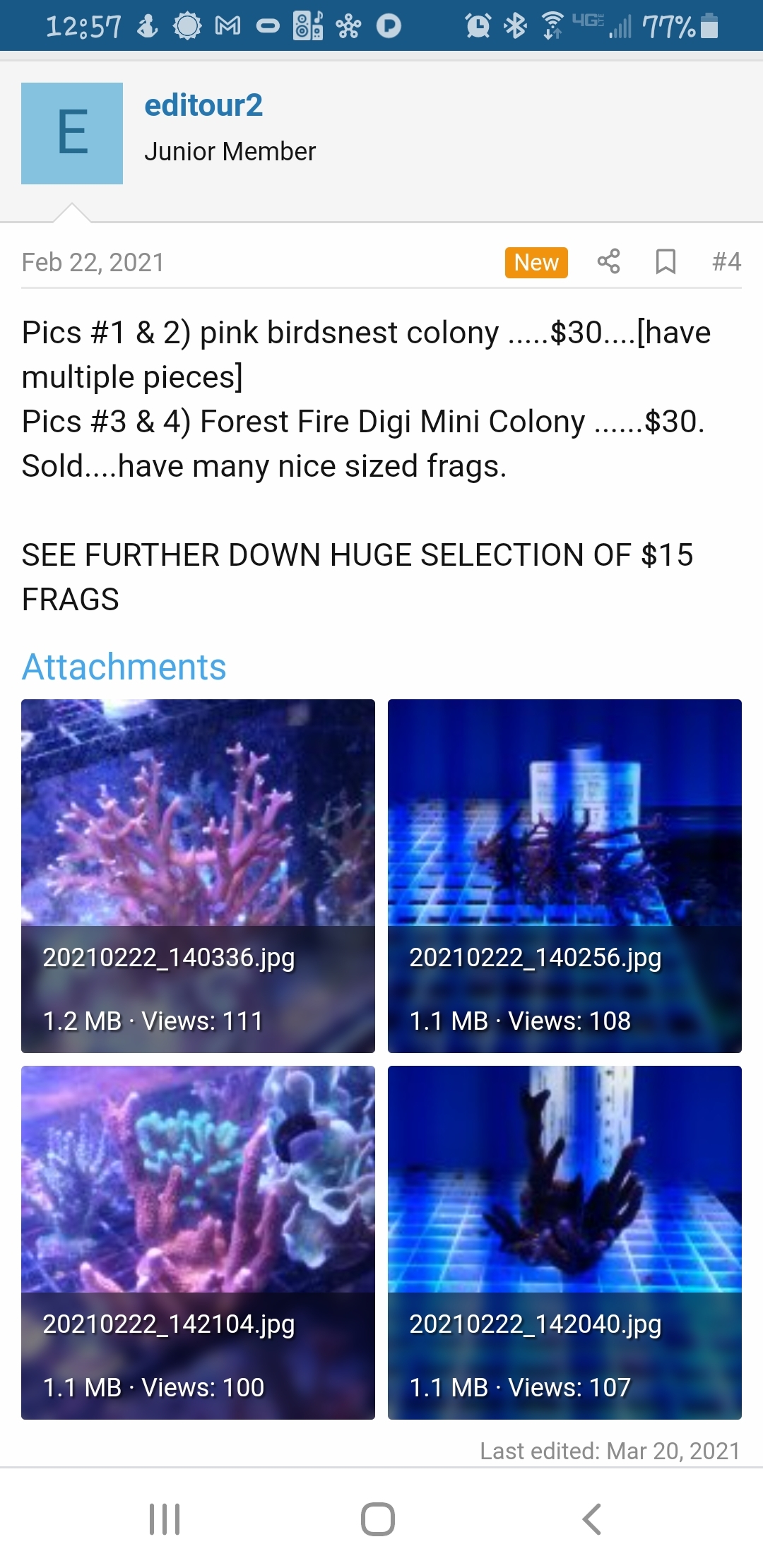Open attachment 20210222_142040.jpg

564,1242
